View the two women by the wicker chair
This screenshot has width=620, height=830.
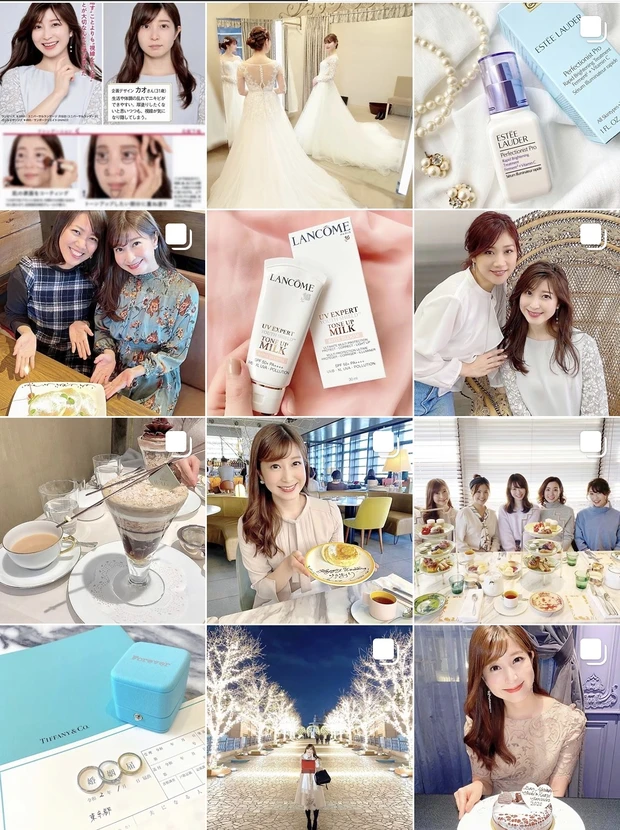[516, 312]
